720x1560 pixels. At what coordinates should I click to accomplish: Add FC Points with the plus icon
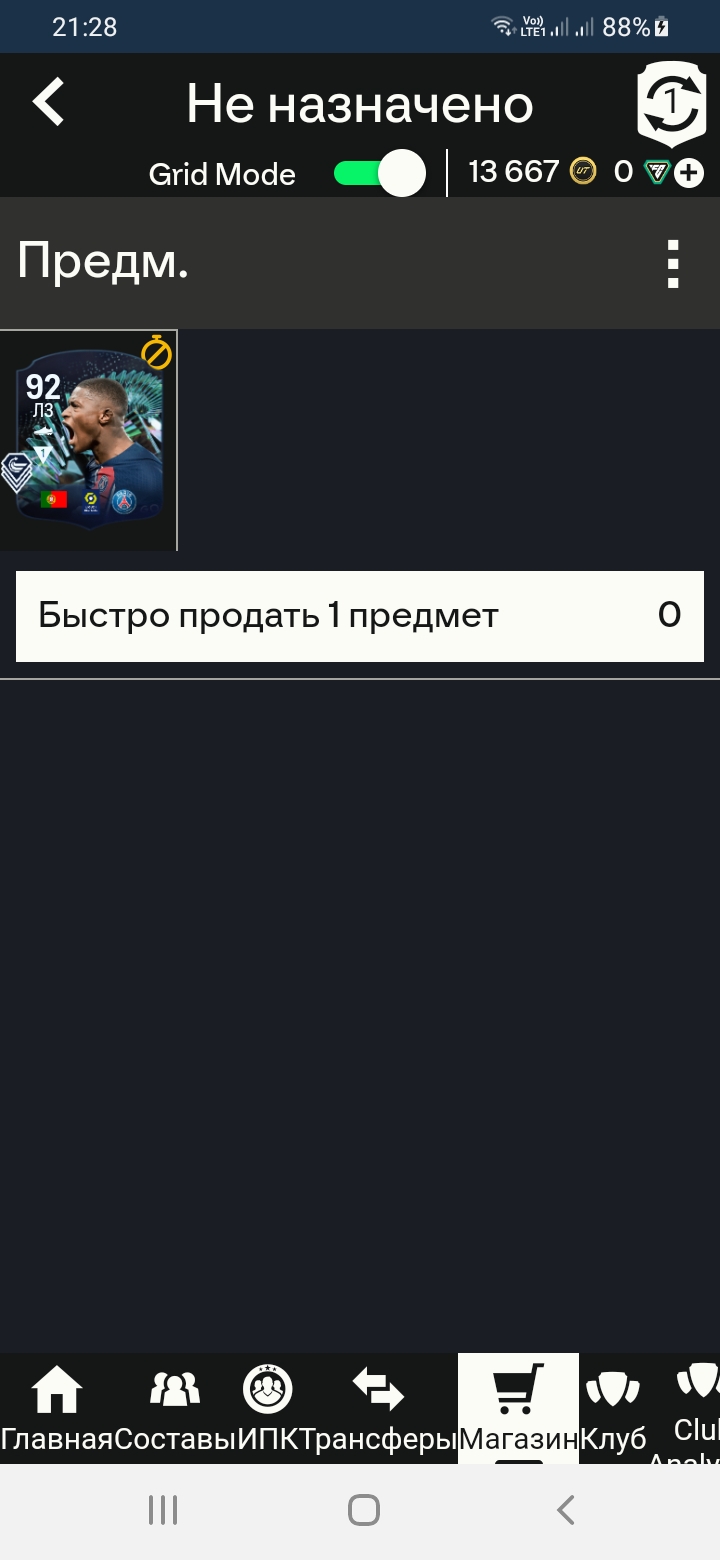[688, 173]
